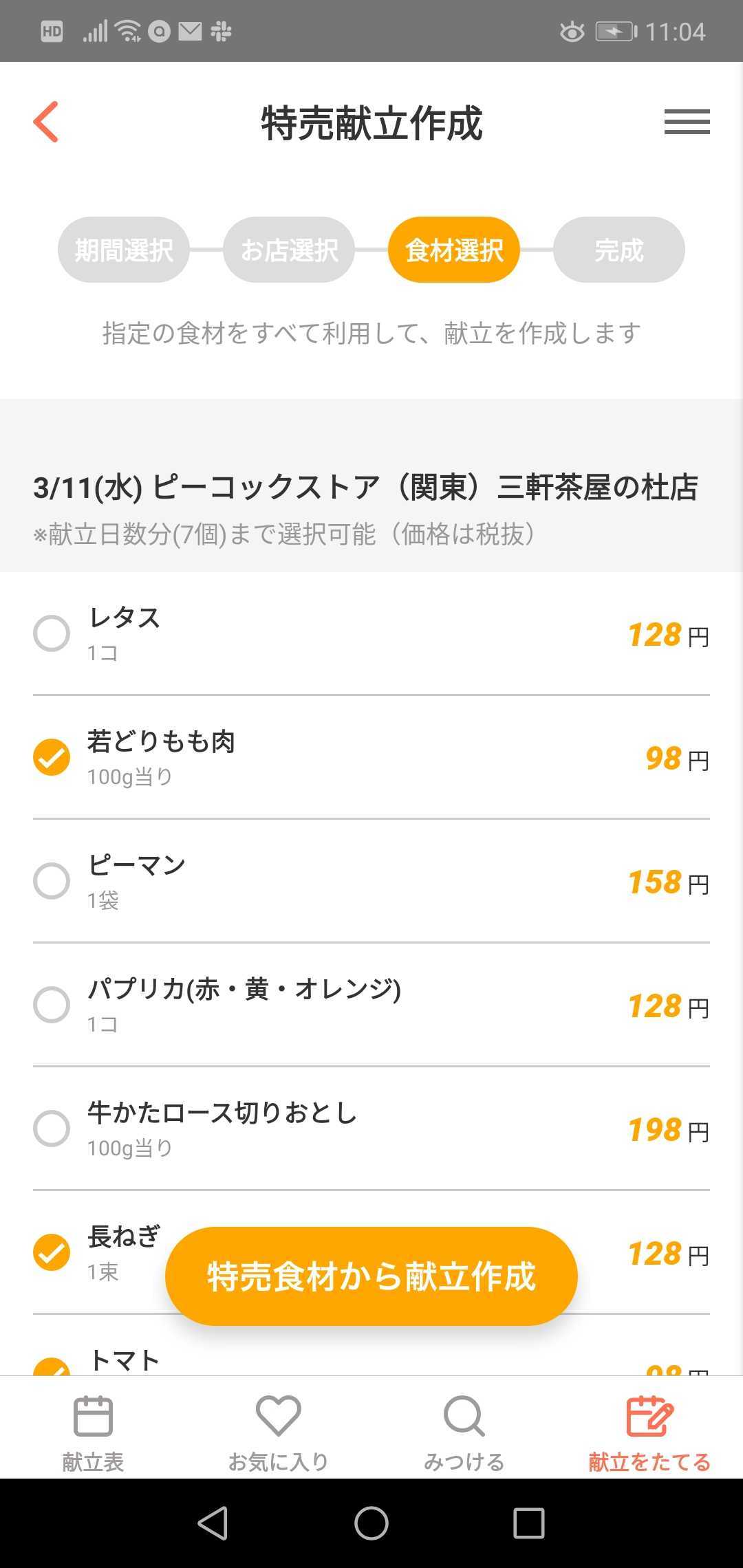The height and width of the screenshot is (1568, 743).
Task: Go back with the orange arrow
Action: point(46,122)
